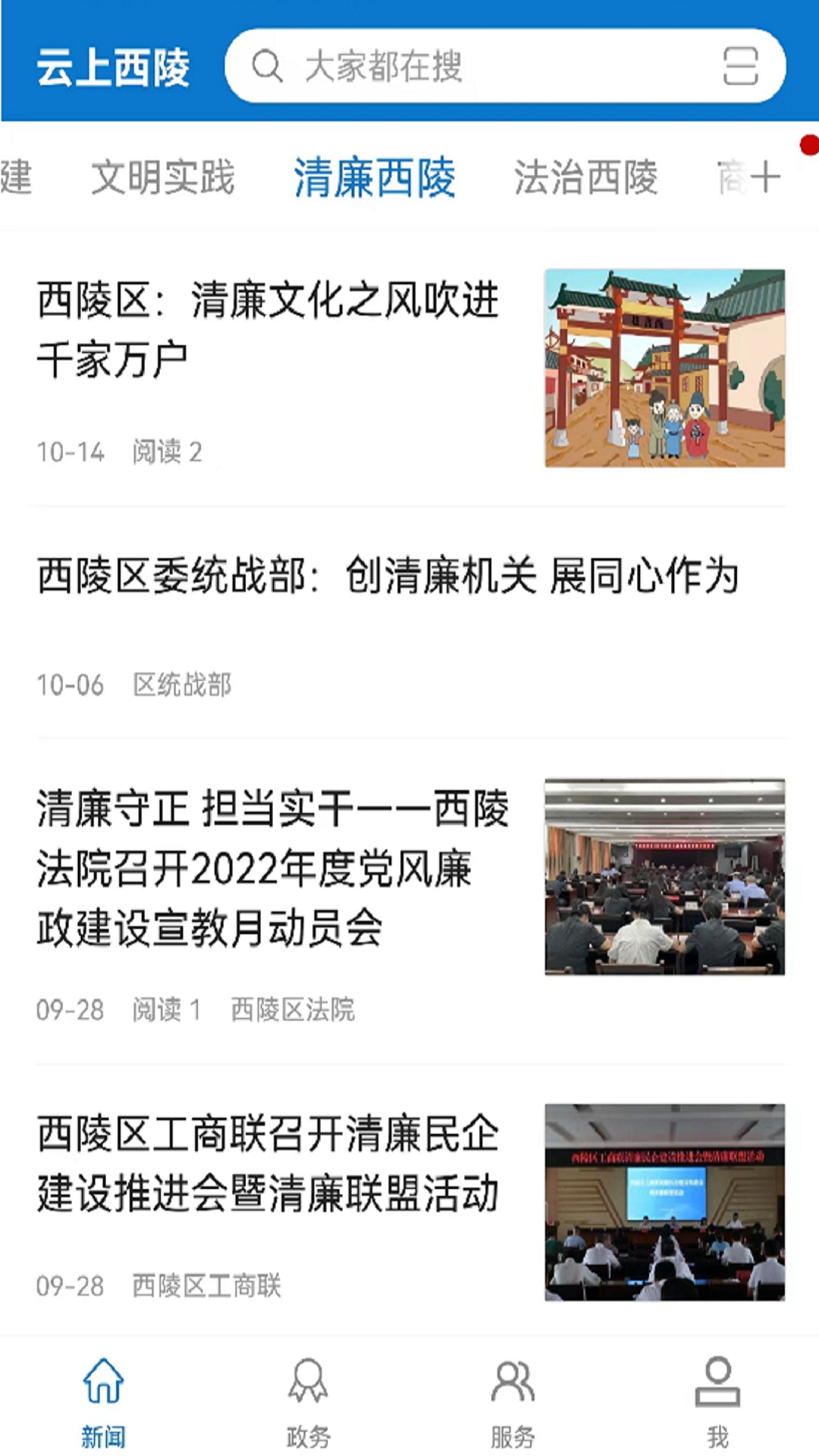The height and width of the screenshot is (1456, 819).
Task: View 西陵区工商联清廉民企建设 article
Action: (x=409, y=1203)
